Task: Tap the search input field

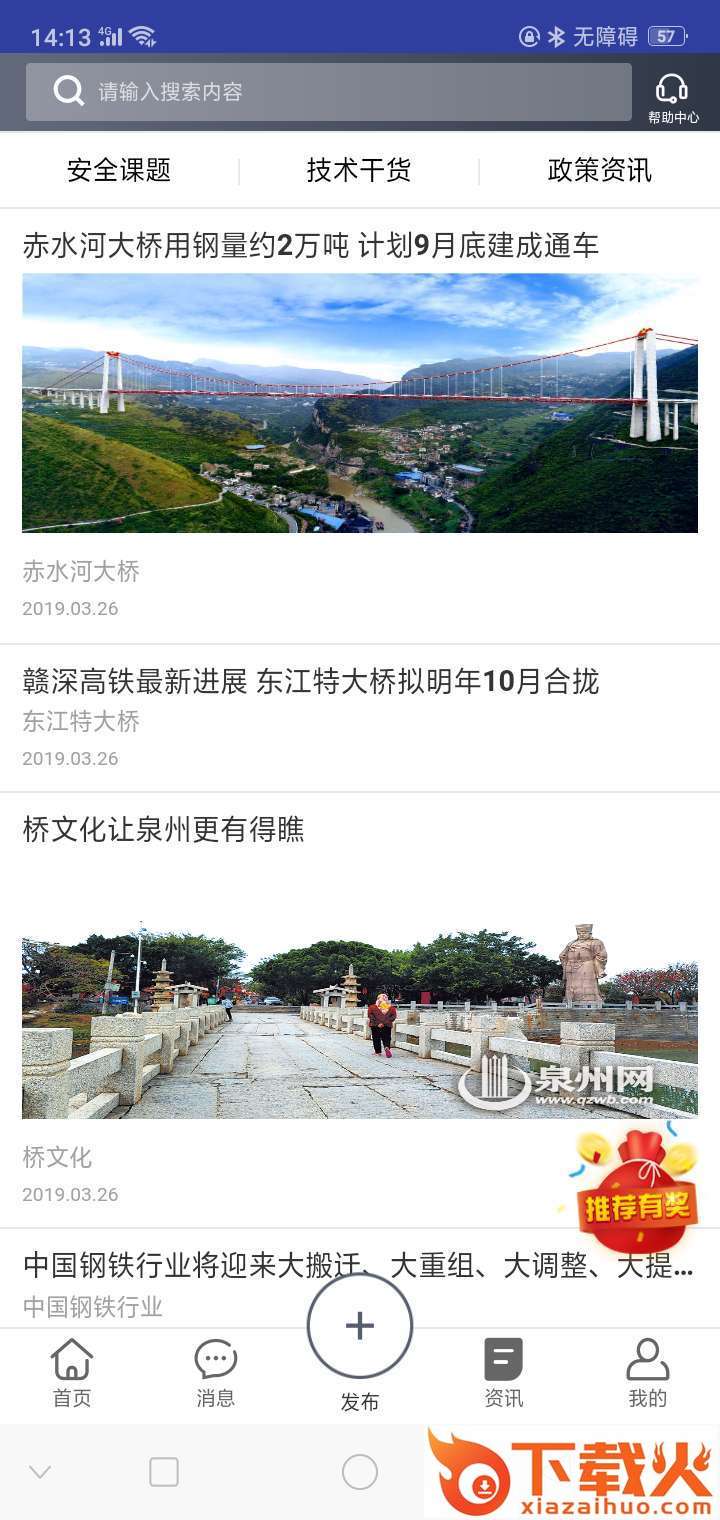Action: [330, 92]
